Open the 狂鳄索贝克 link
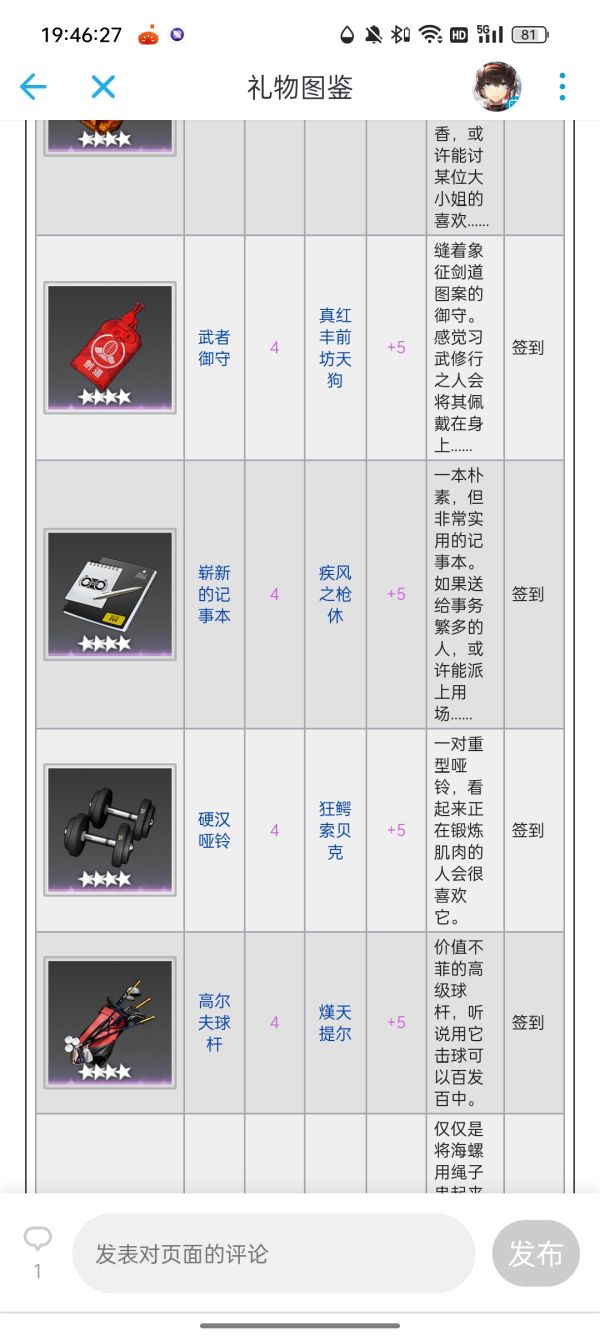The width and height of the screenshot is (600, 1340). 335,830
